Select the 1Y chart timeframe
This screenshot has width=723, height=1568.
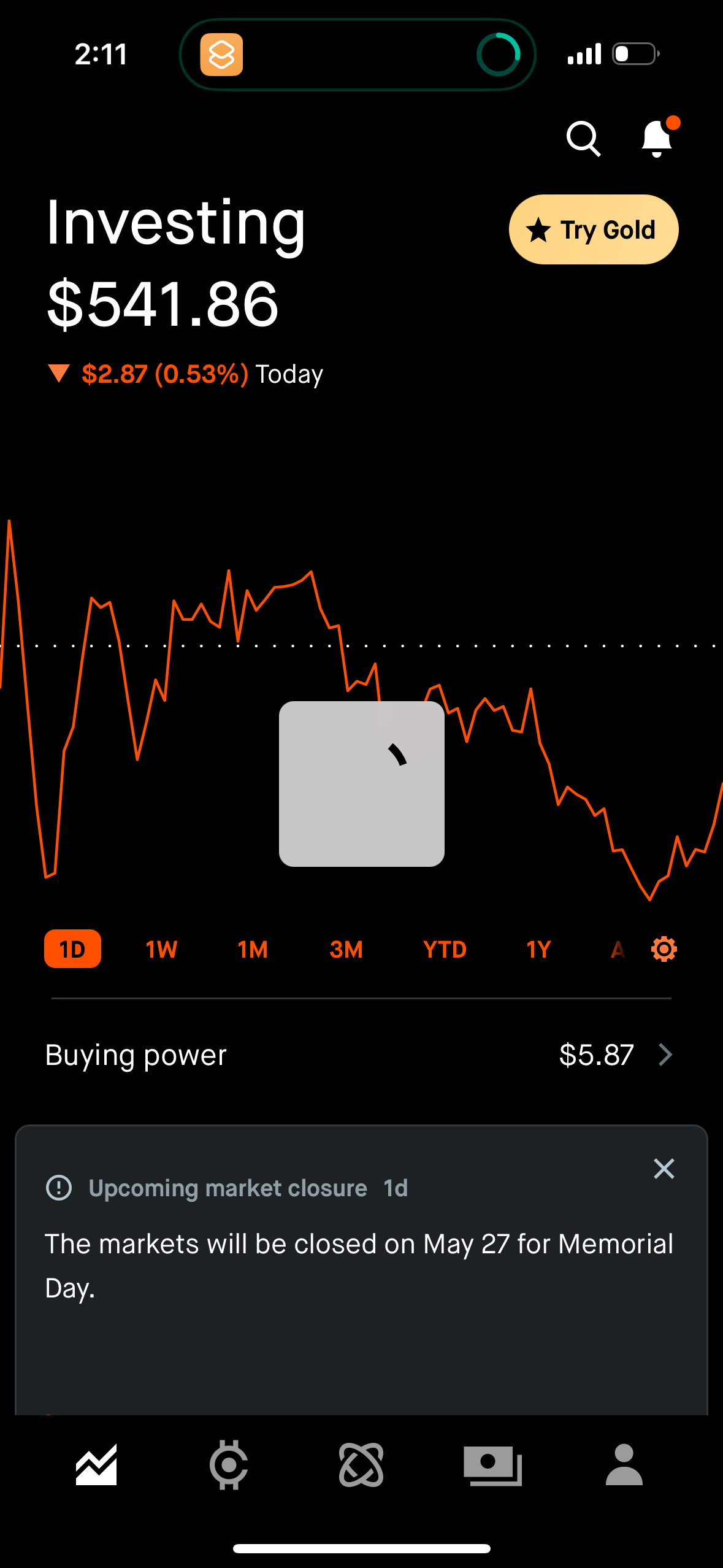pos(538,948)
